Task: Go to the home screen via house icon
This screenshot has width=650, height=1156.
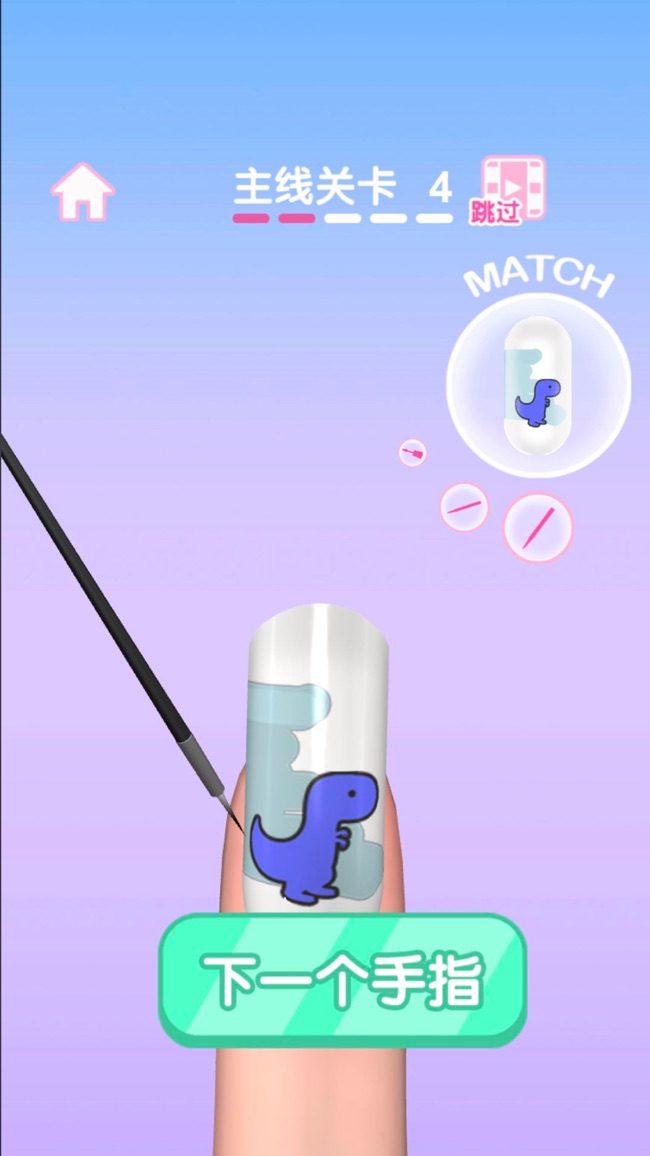Action: (x=83, y=192)
